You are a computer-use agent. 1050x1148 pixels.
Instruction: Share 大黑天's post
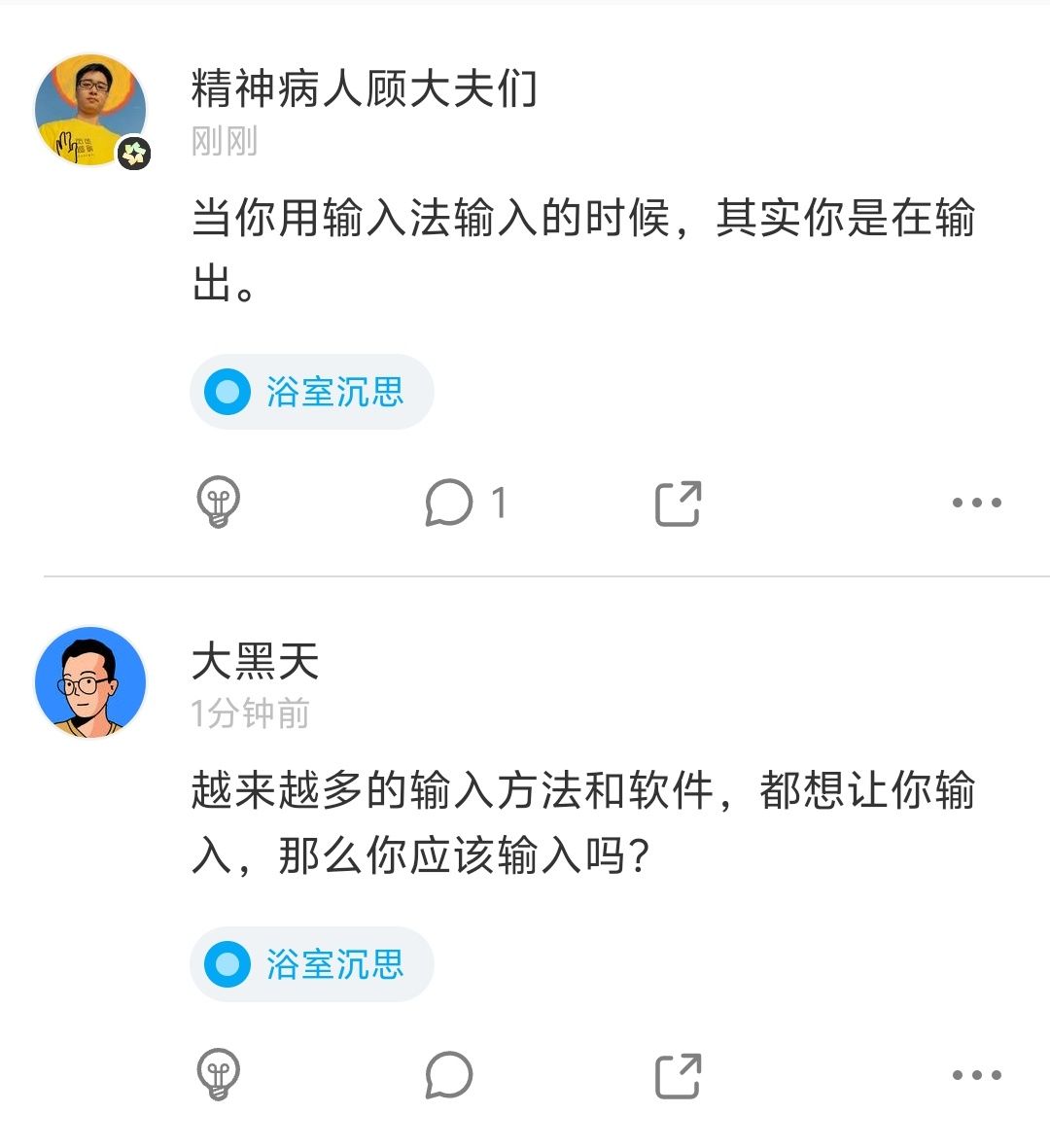point(678,1075)
